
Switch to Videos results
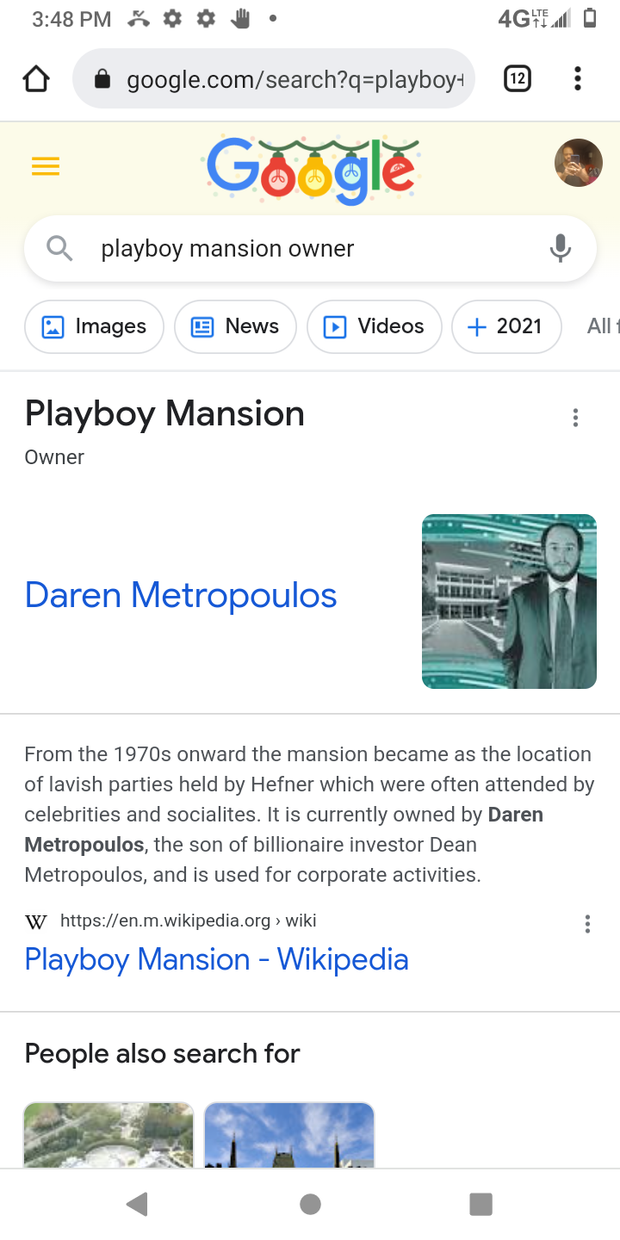point(374,327)
